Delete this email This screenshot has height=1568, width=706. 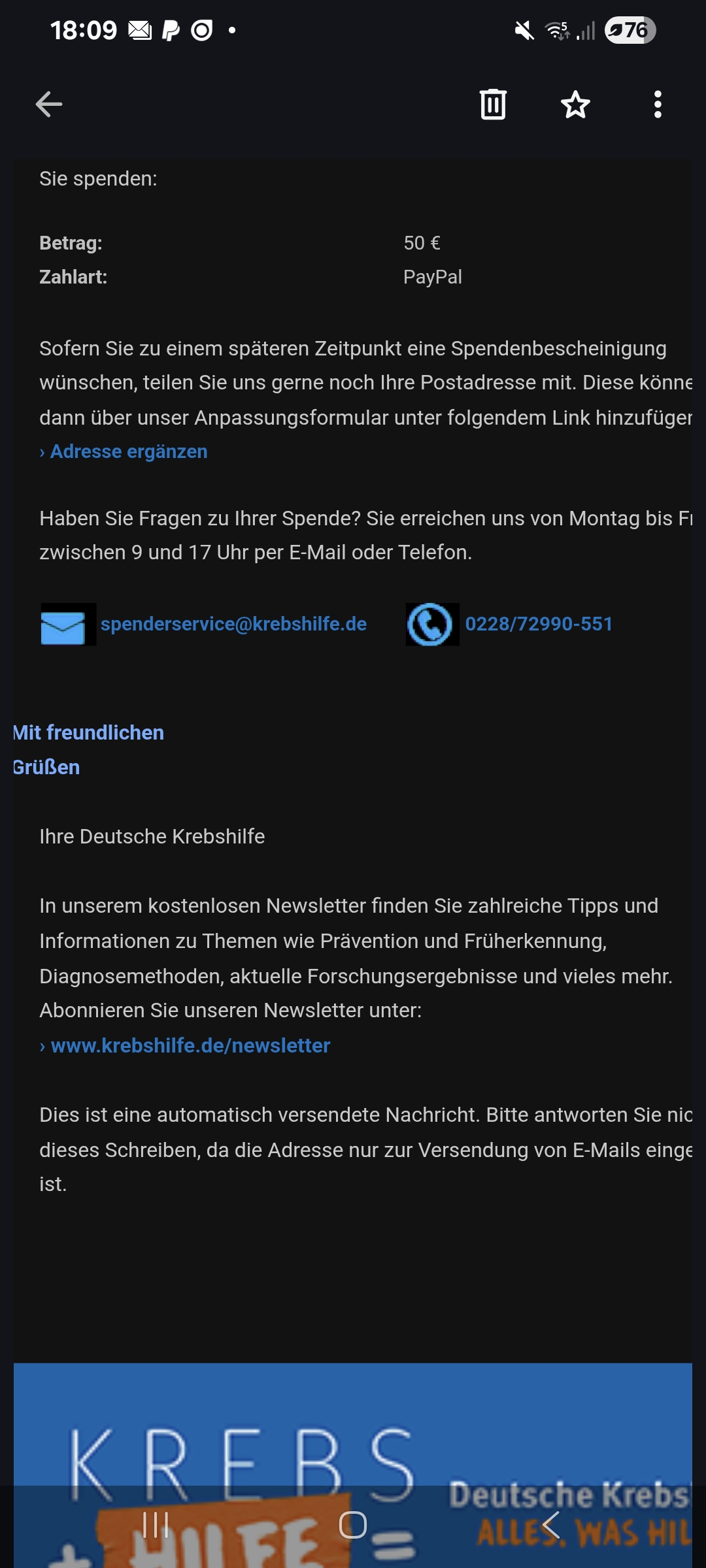click(493, 105)
